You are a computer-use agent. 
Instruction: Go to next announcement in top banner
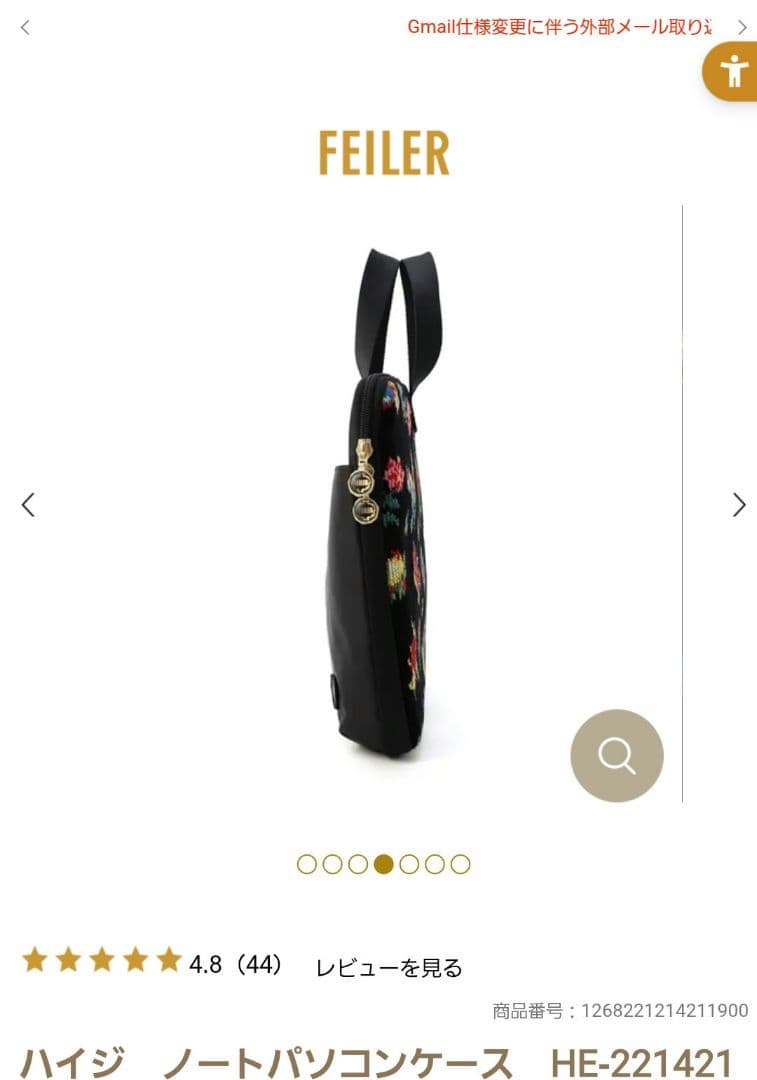click(x=742, y=28)
